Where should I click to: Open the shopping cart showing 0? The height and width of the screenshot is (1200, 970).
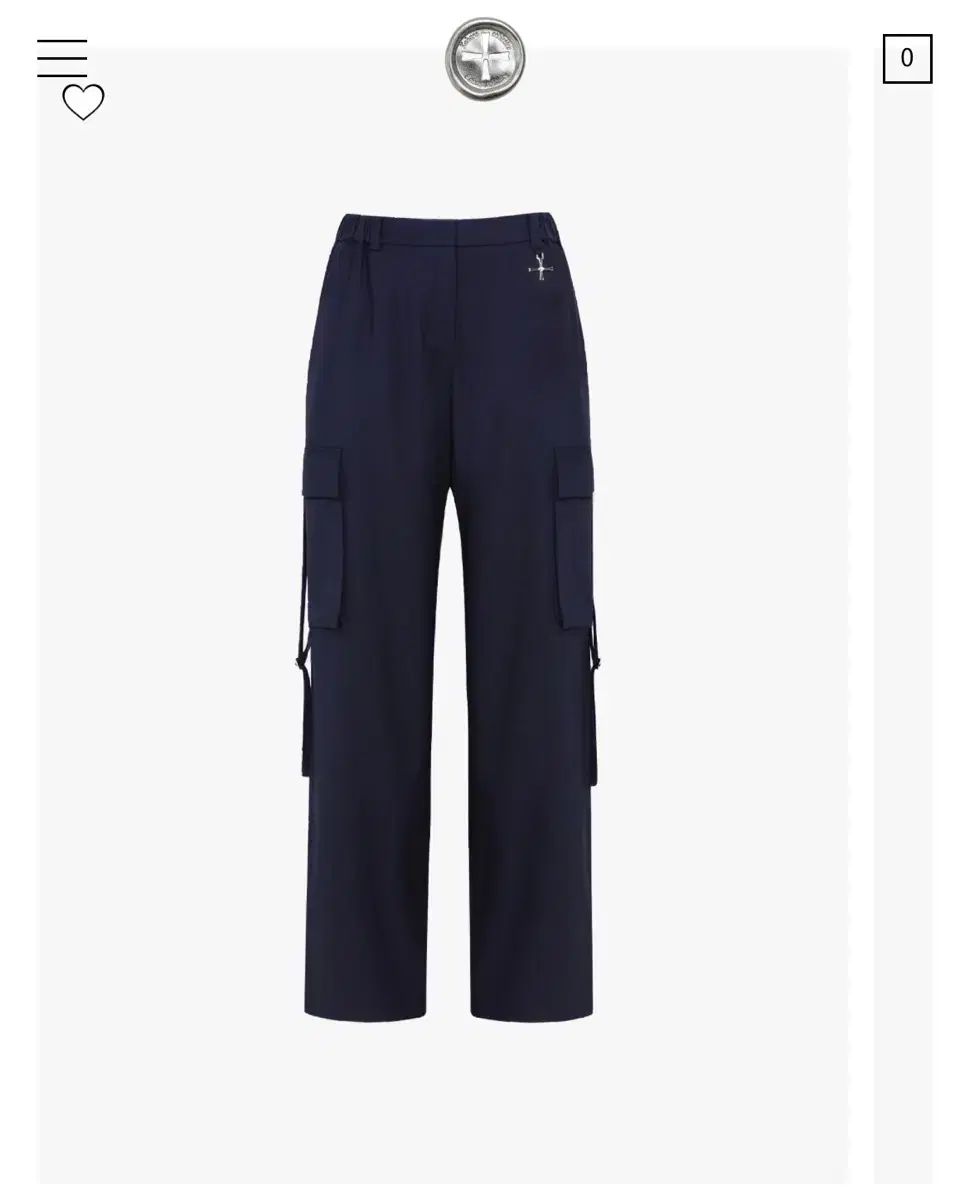click(x=907, y=59)
